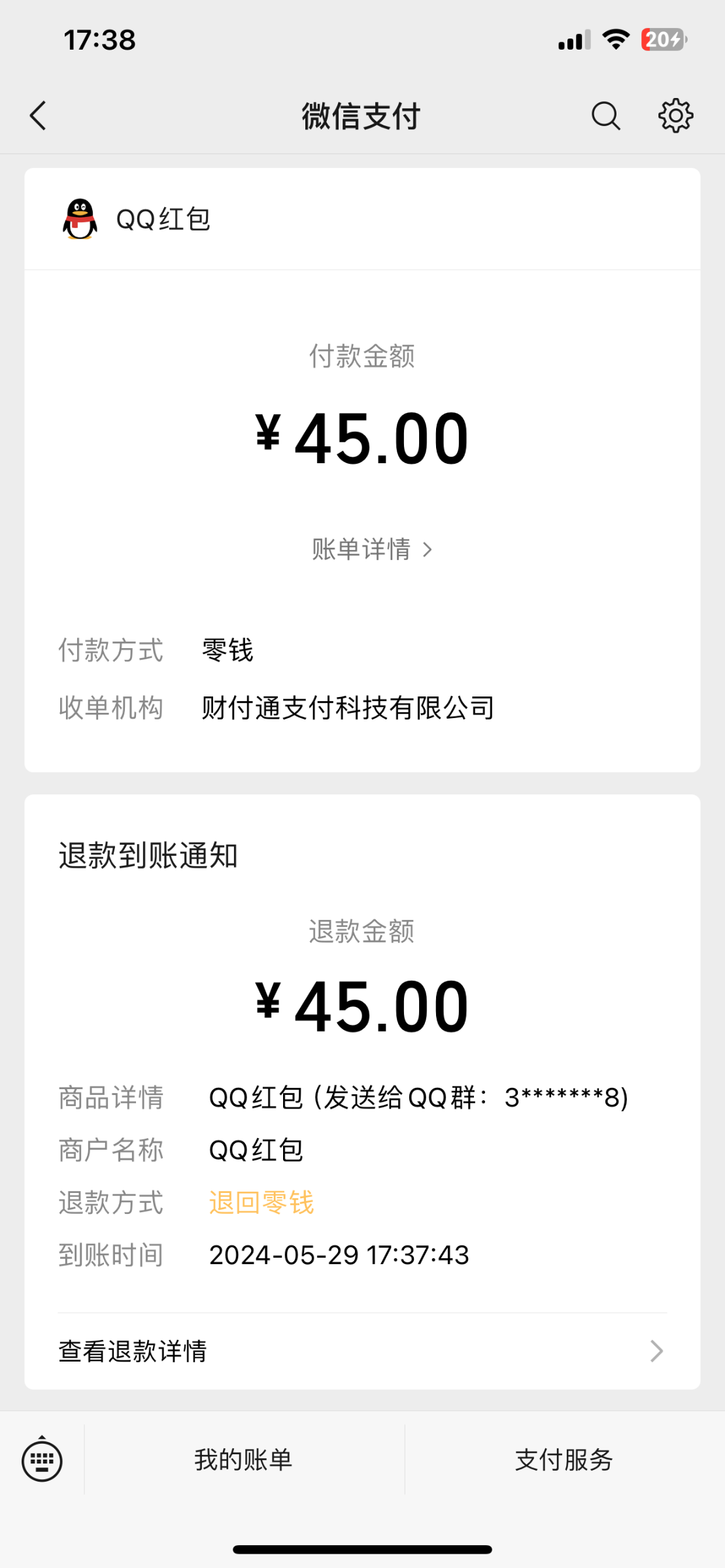Image resolution: width=725 pixels, height=1568 pixels.
Task: Open the QQ红包 merchant header
Action: coord(362,219)
